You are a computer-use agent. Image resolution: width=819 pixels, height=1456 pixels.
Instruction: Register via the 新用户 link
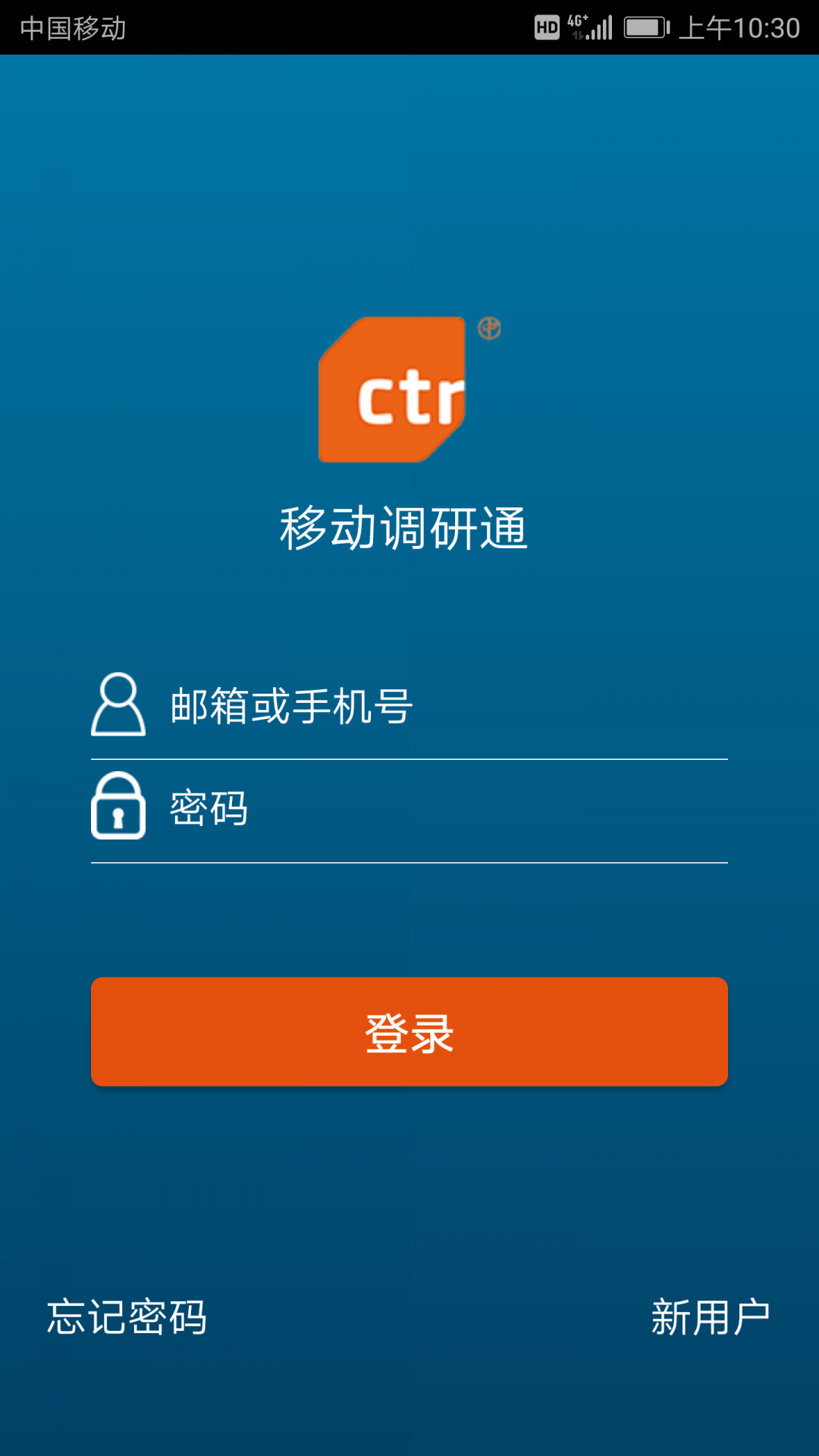tap(711, 1317)
